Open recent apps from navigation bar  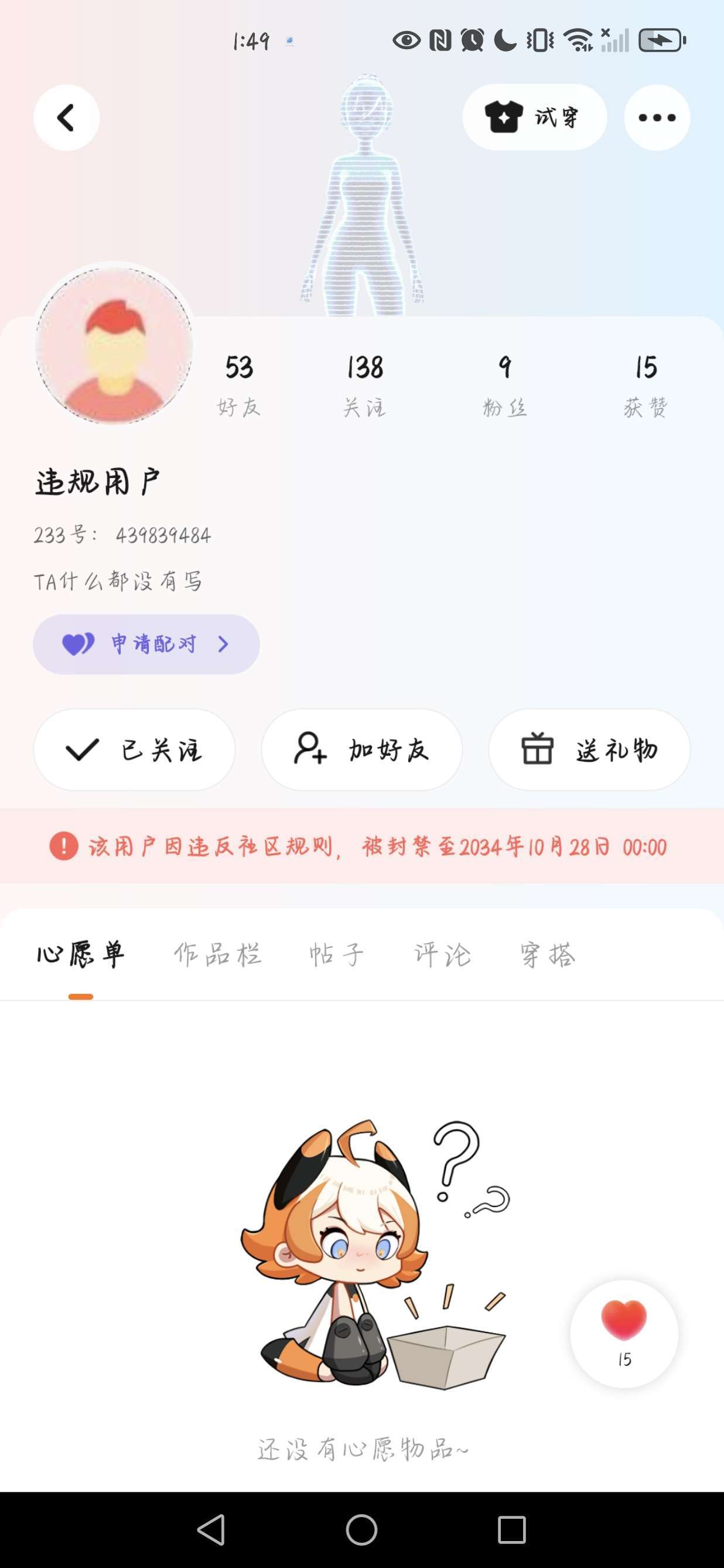tap(511, 1530)
